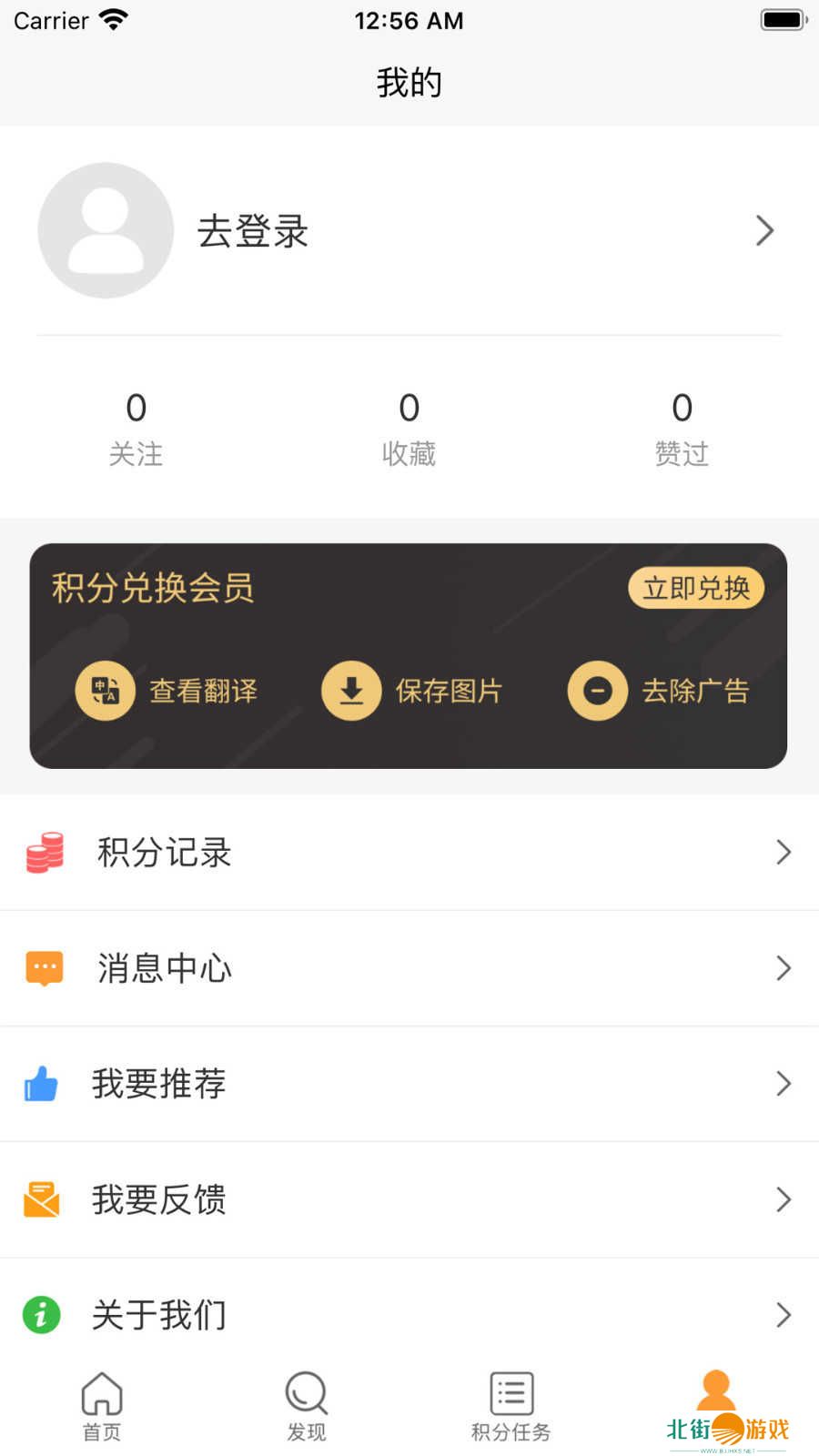This screenshot has width=819, height=1456.
Task: Tap the 立即兑换 redeem button
Action: pos(696,588)
